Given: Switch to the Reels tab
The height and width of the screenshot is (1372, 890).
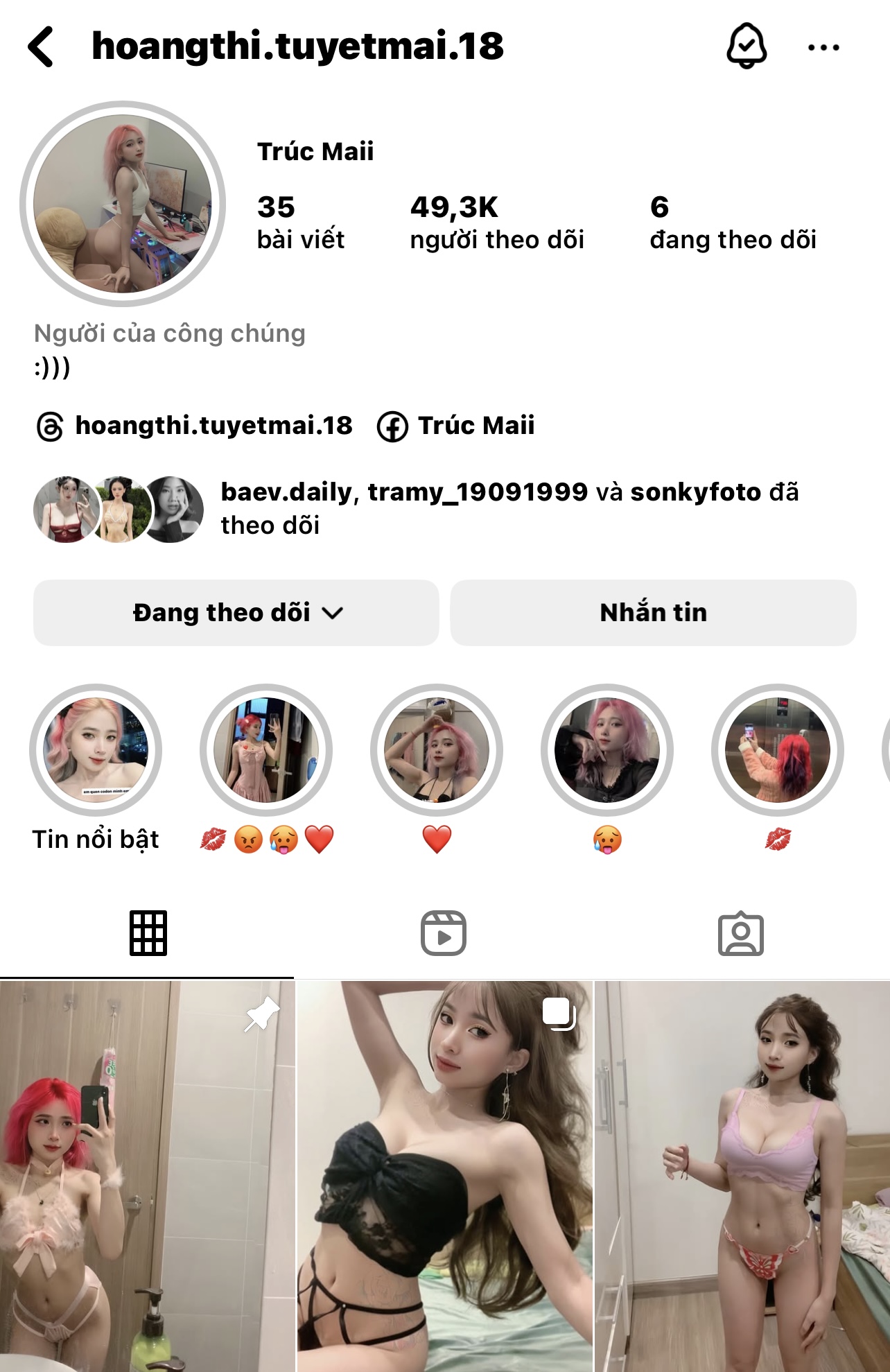Looking at the screenshot, I should tap(444, 933).
